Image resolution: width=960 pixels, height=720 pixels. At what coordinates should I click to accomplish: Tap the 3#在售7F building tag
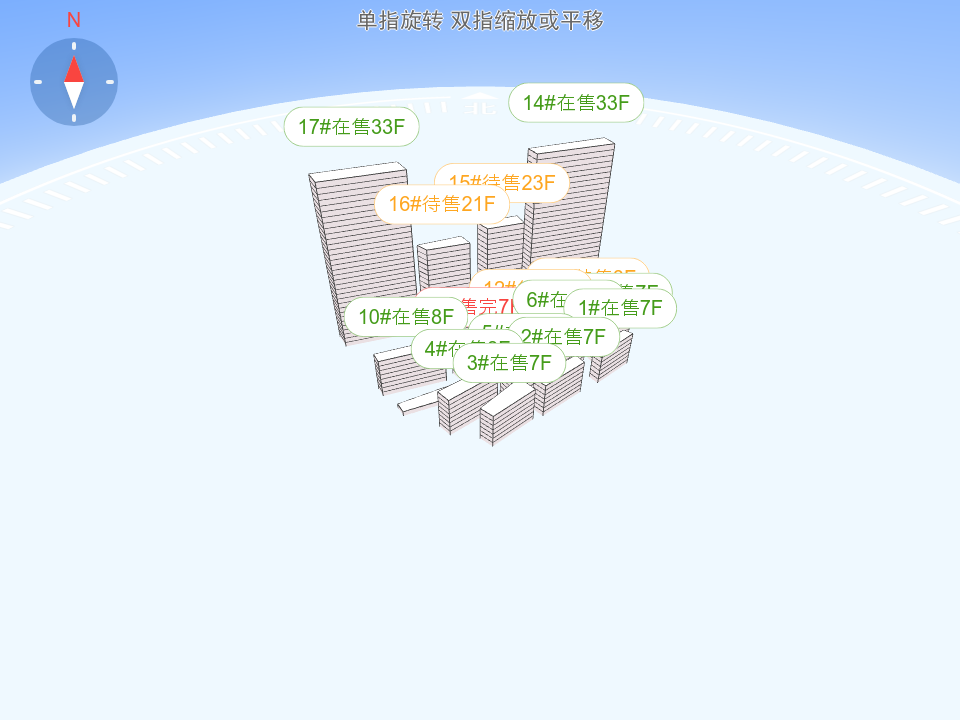point(509,363)
